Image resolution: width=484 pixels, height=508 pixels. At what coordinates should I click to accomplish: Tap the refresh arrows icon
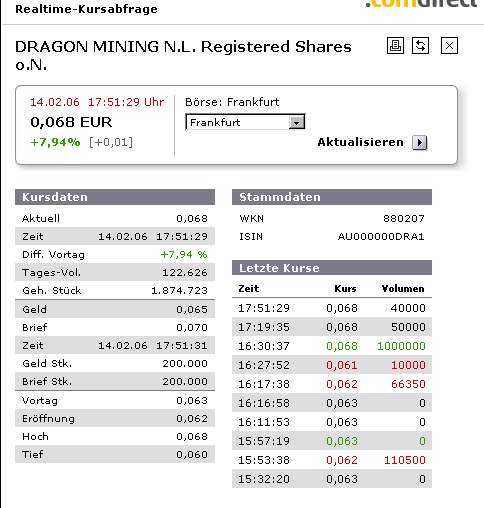(420, 46)
